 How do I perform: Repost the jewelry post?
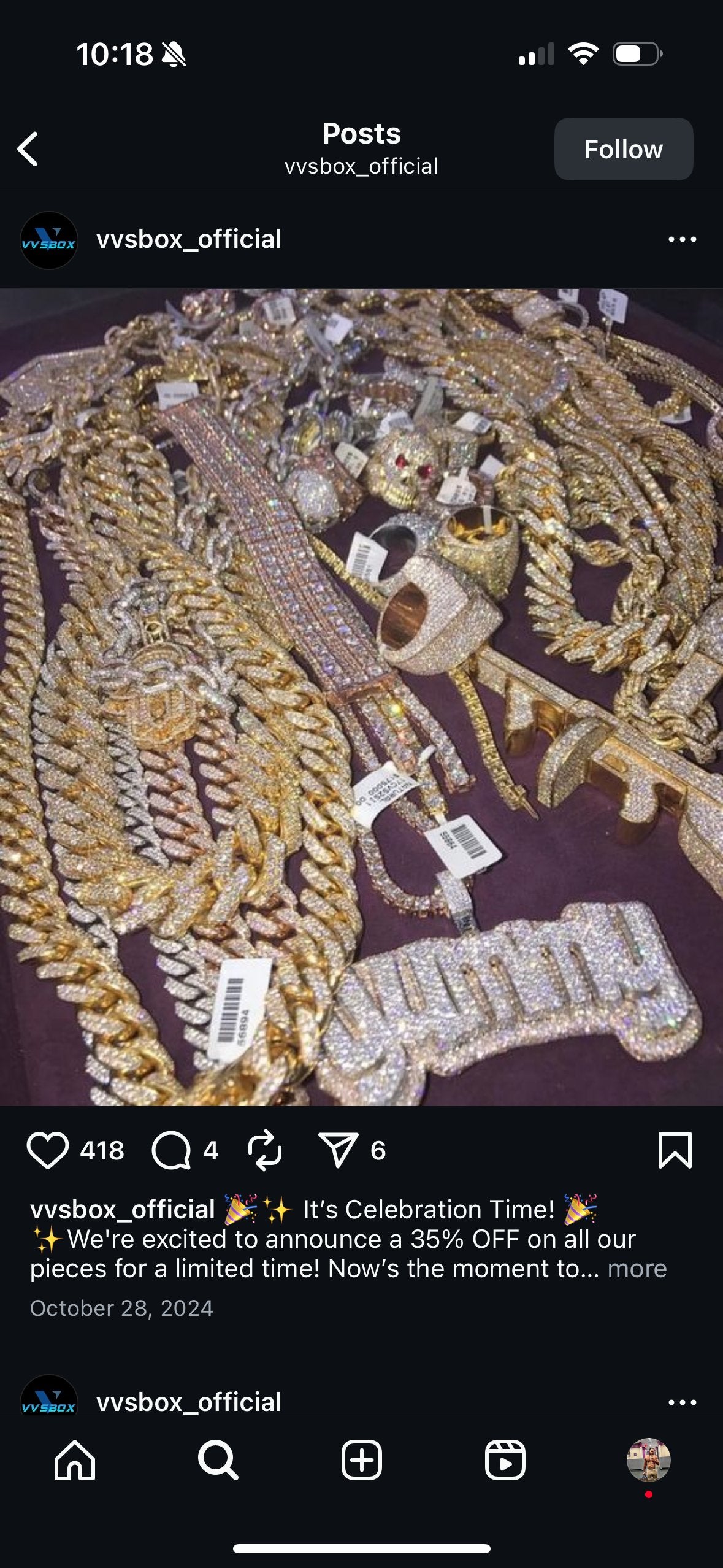(265, 1150)
